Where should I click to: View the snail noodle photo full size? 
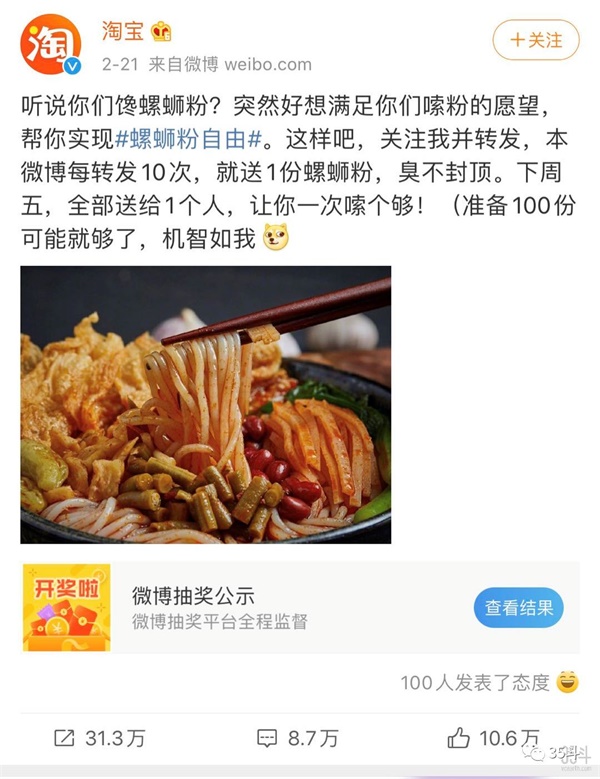tap(205, 404)
